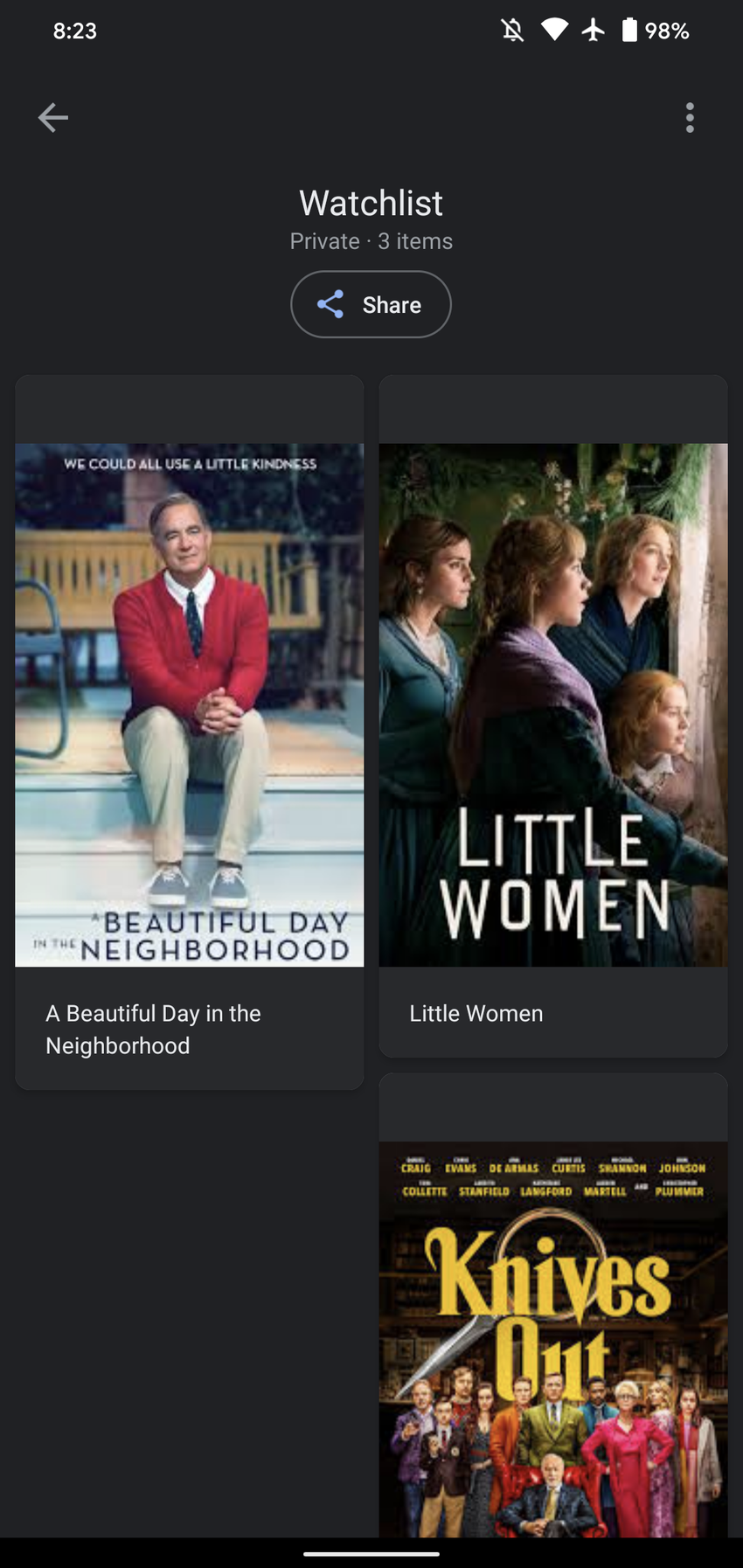The image size is (743, 1568).
Task: Go back using the top-left arrow
Action: (53, 117)
